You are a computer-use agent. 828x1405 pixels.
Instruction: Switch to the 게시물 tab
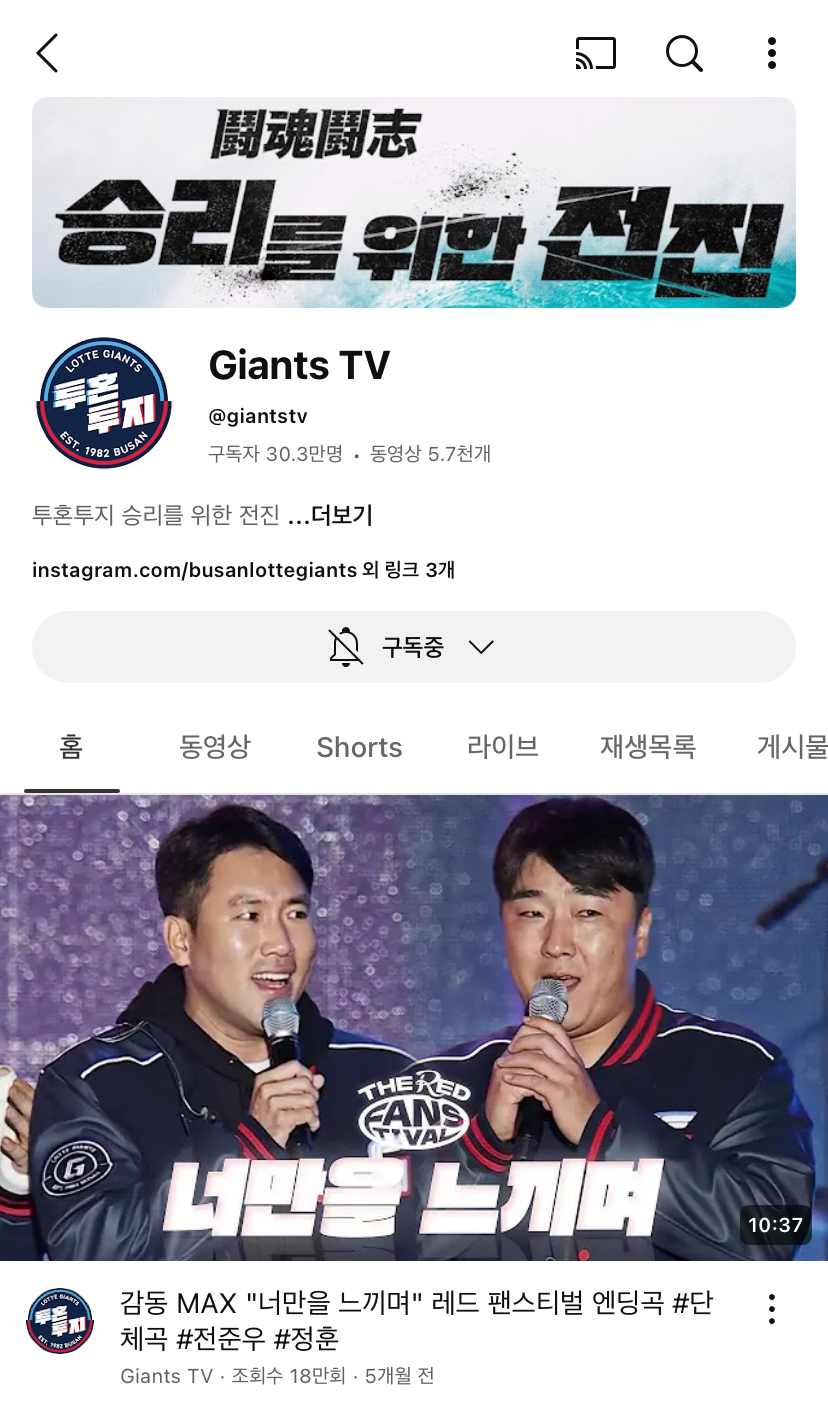(x=792, y=746)
